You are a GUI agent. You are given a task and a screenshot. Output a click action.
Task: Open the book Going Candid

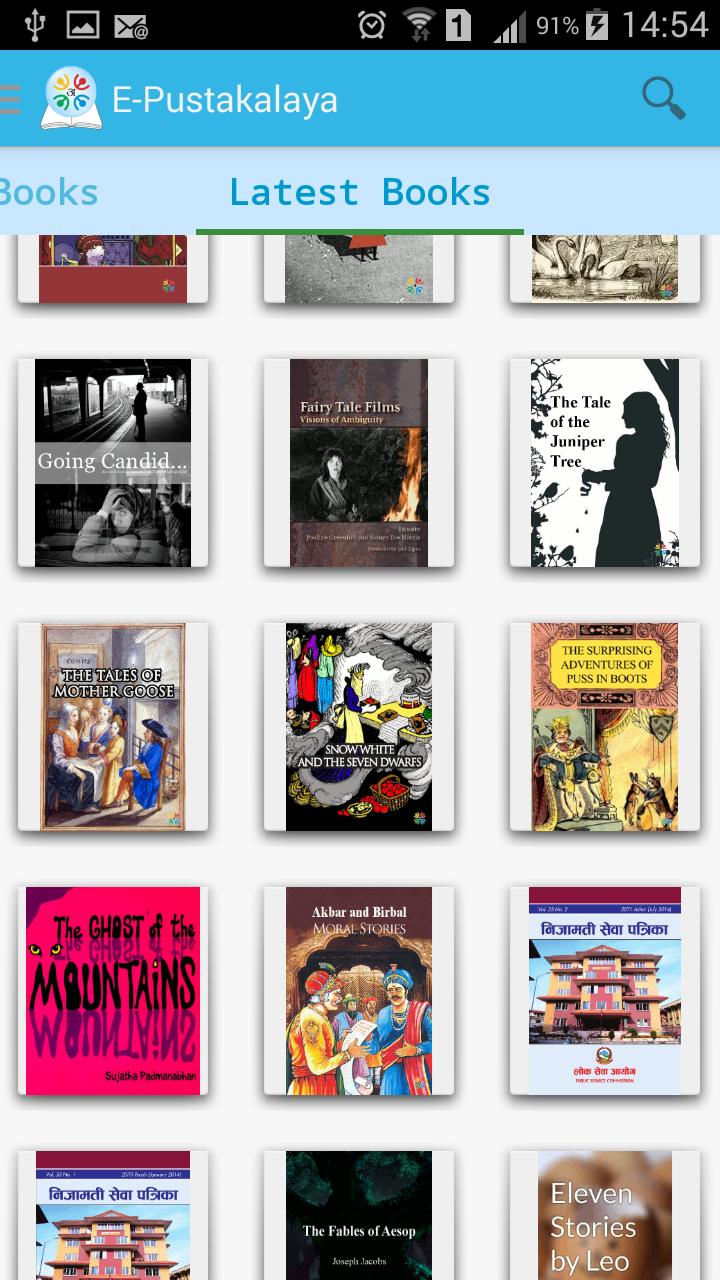point(112,463)
